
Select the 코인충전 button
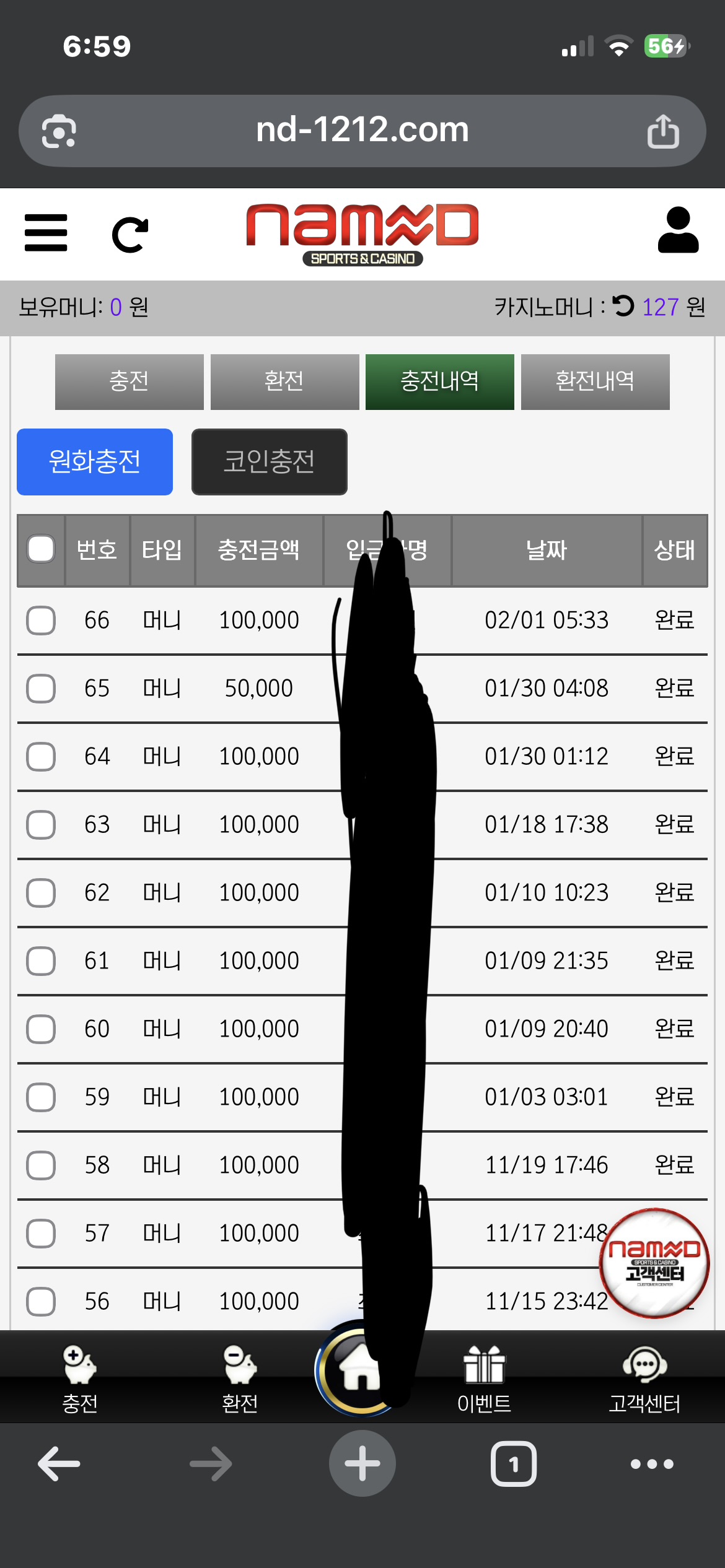tap(269, 462)
